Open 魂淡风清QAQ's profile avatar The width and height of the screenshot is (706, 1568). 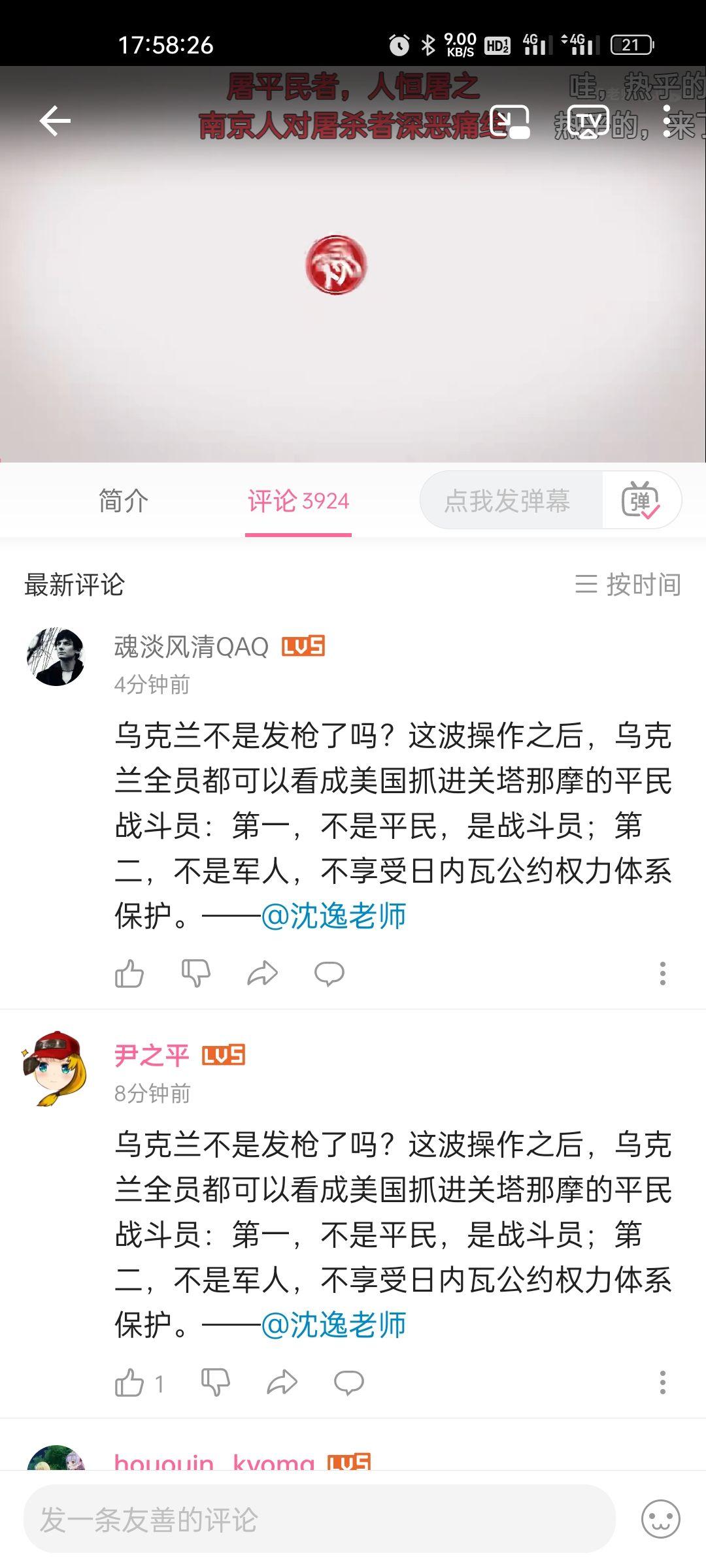tap(56, 657)
